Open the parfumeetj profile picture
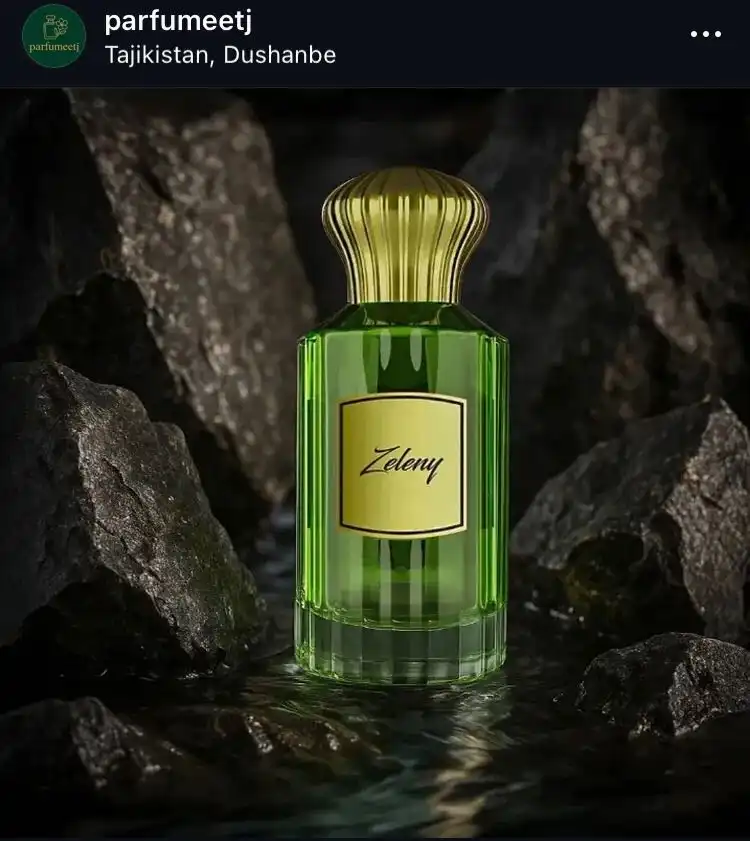This screenshot has height=841, width=750. coord(54,36)
